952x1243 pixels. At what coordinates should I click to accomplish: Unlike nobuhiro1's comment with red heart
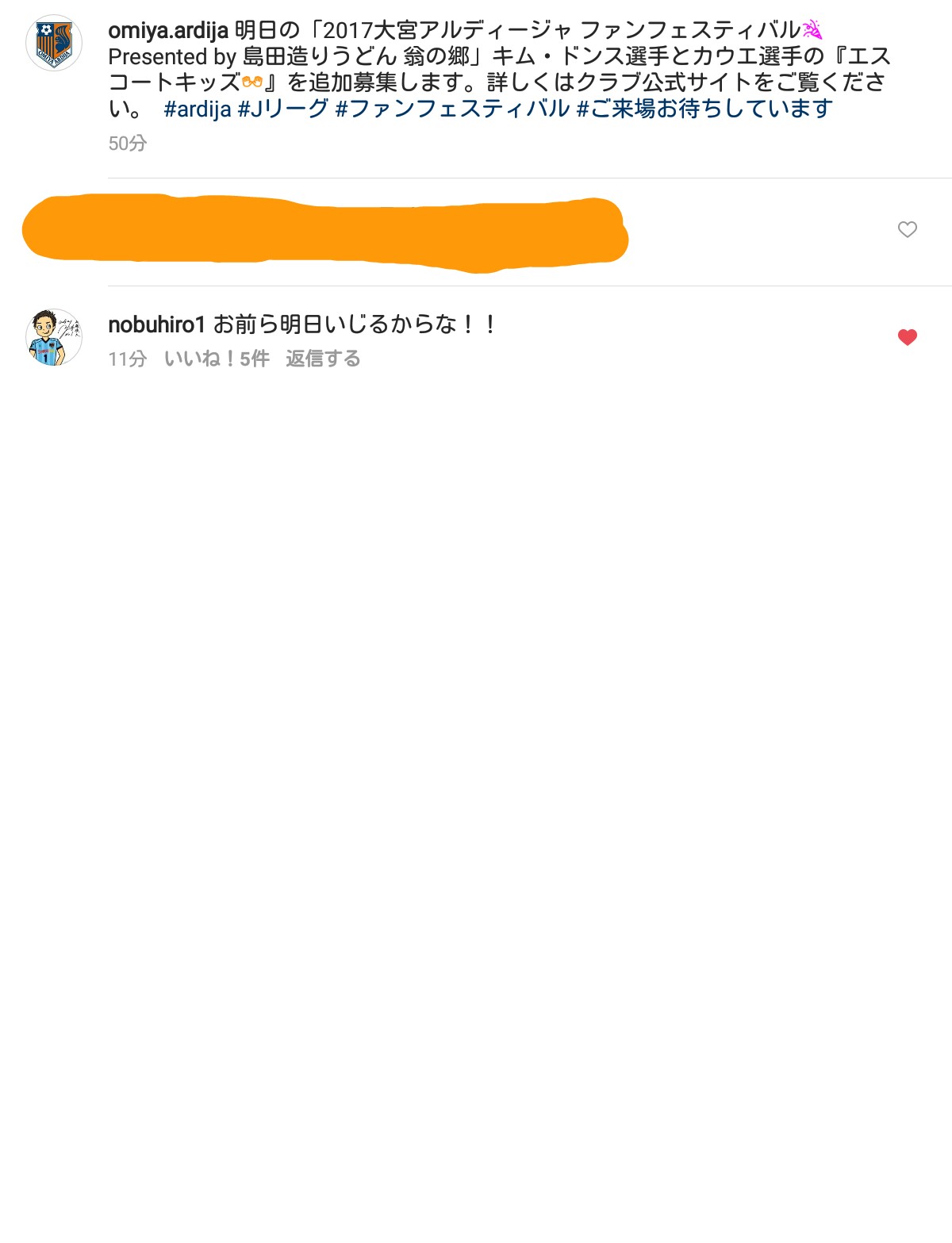pos(907,337)
